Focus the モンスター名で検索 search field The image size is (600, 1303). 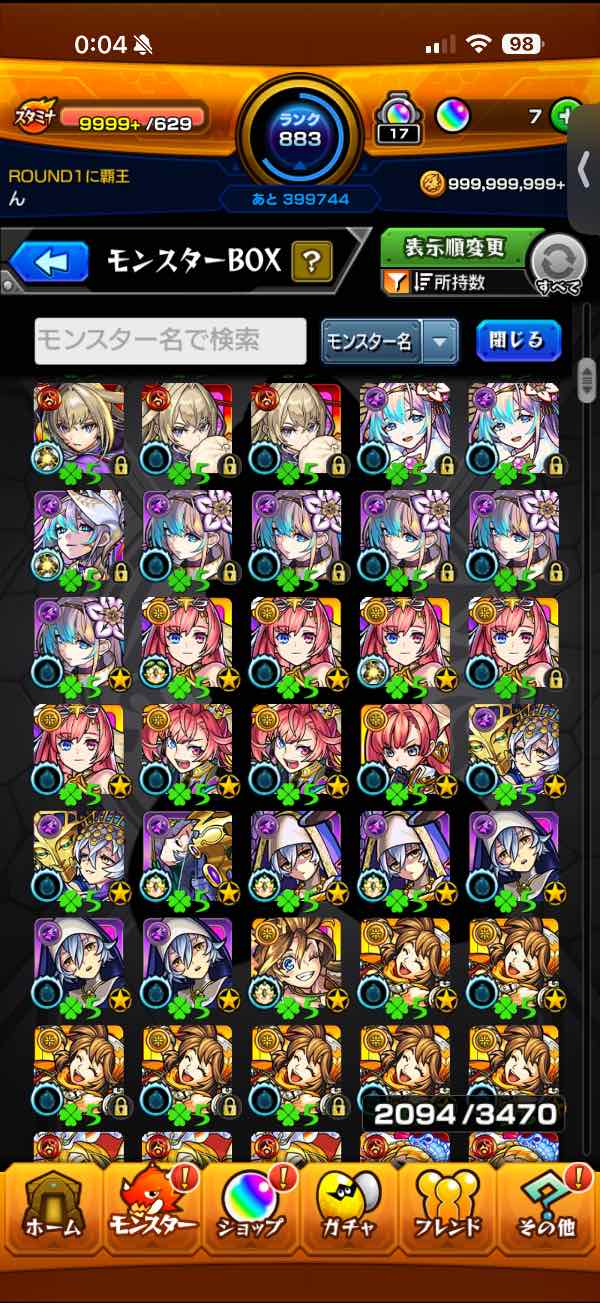point(170,341)
